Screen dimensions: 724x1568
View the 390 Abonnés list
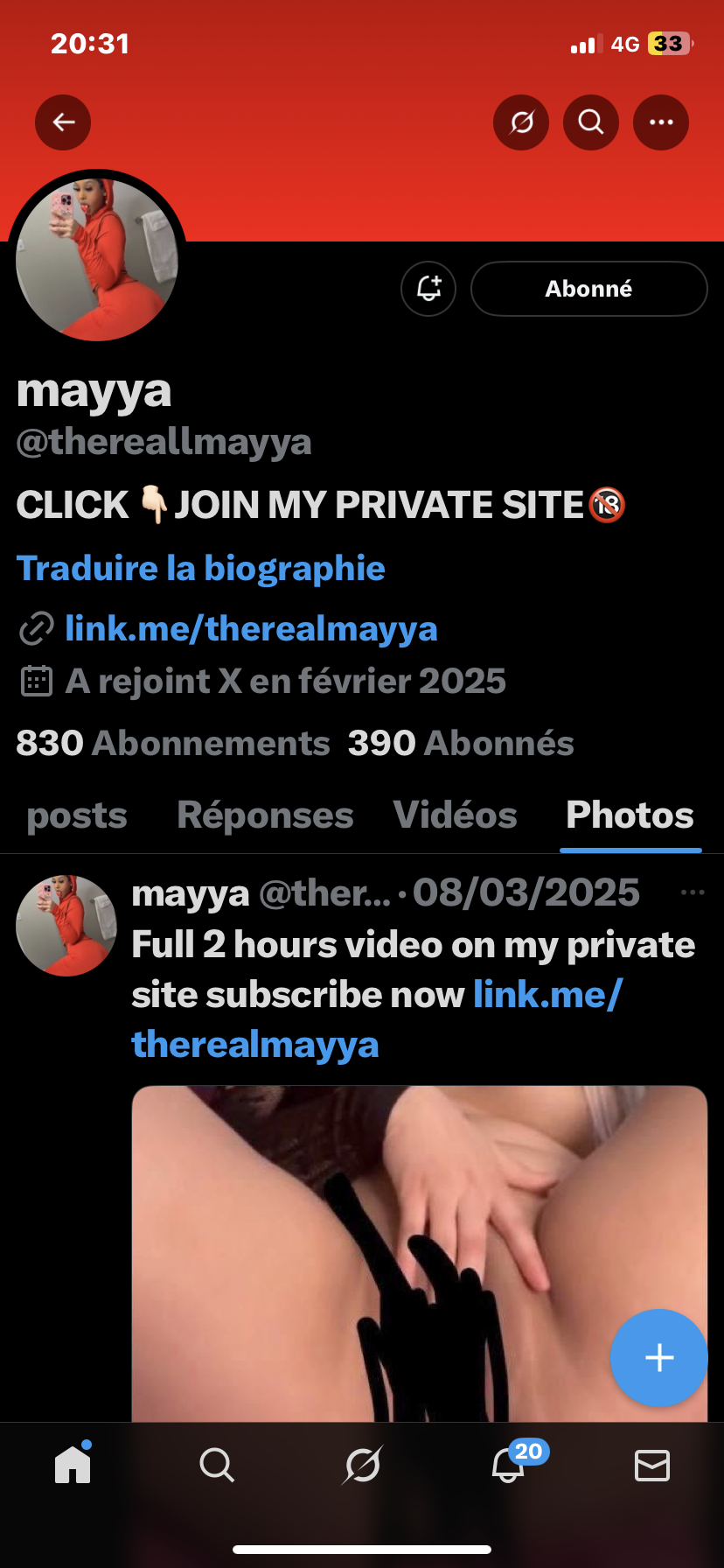[x=461, y=744]
